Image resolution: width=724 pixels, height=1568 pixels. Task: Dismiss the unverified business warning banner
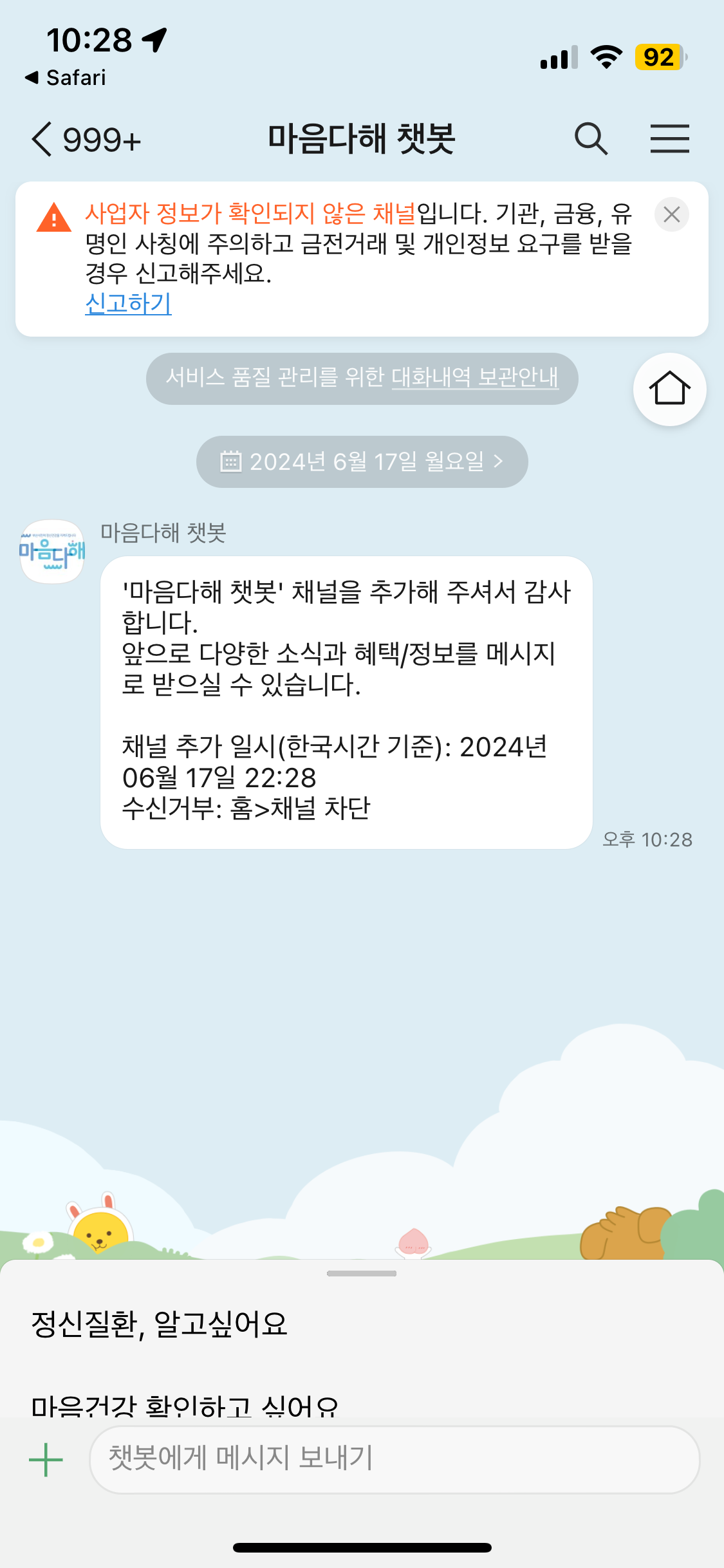click(671, 214)
